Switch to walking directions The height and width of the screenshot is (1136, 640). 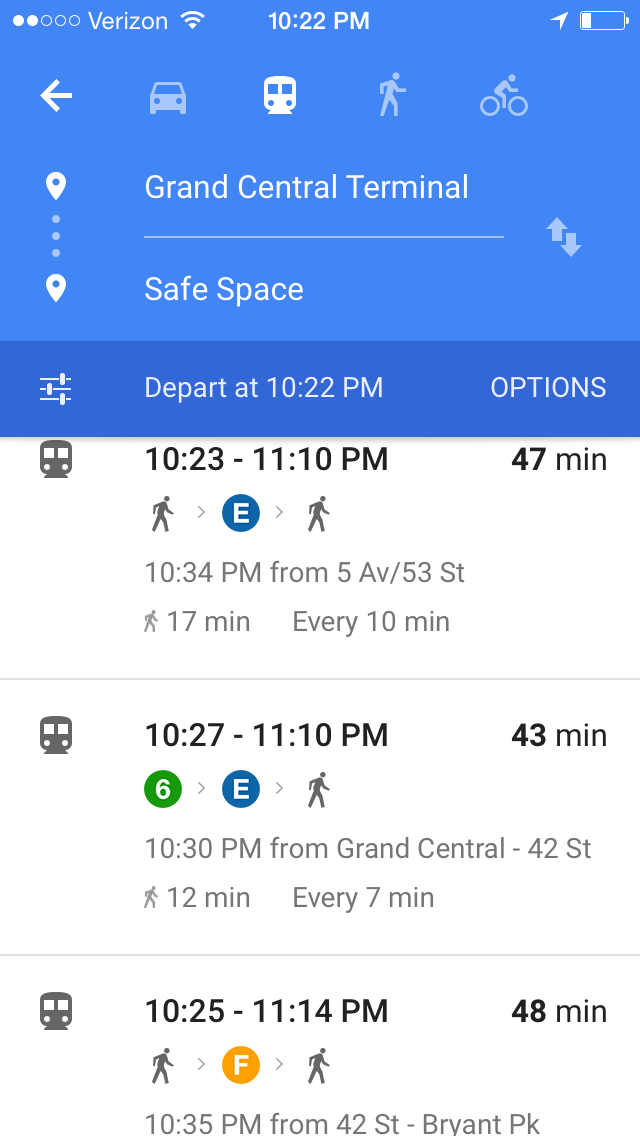[391, 96]
